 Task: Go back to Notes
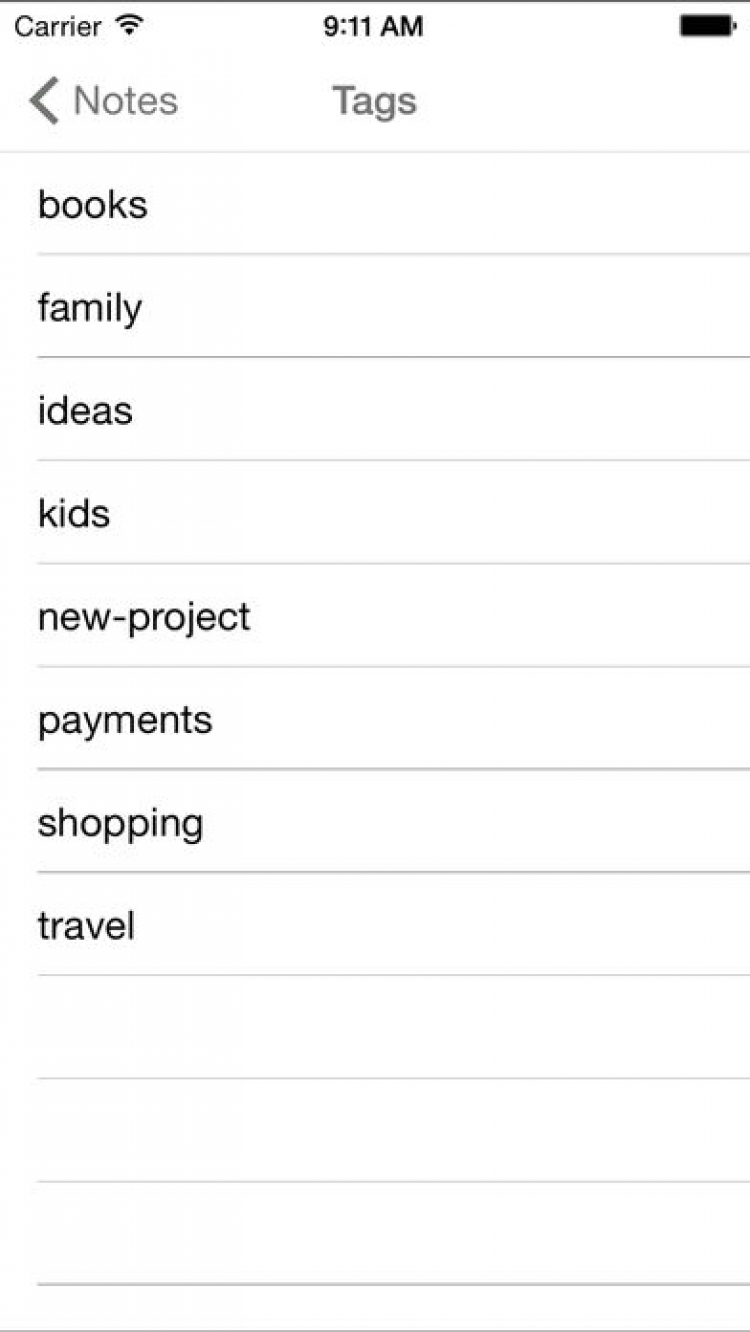[104, 101]
